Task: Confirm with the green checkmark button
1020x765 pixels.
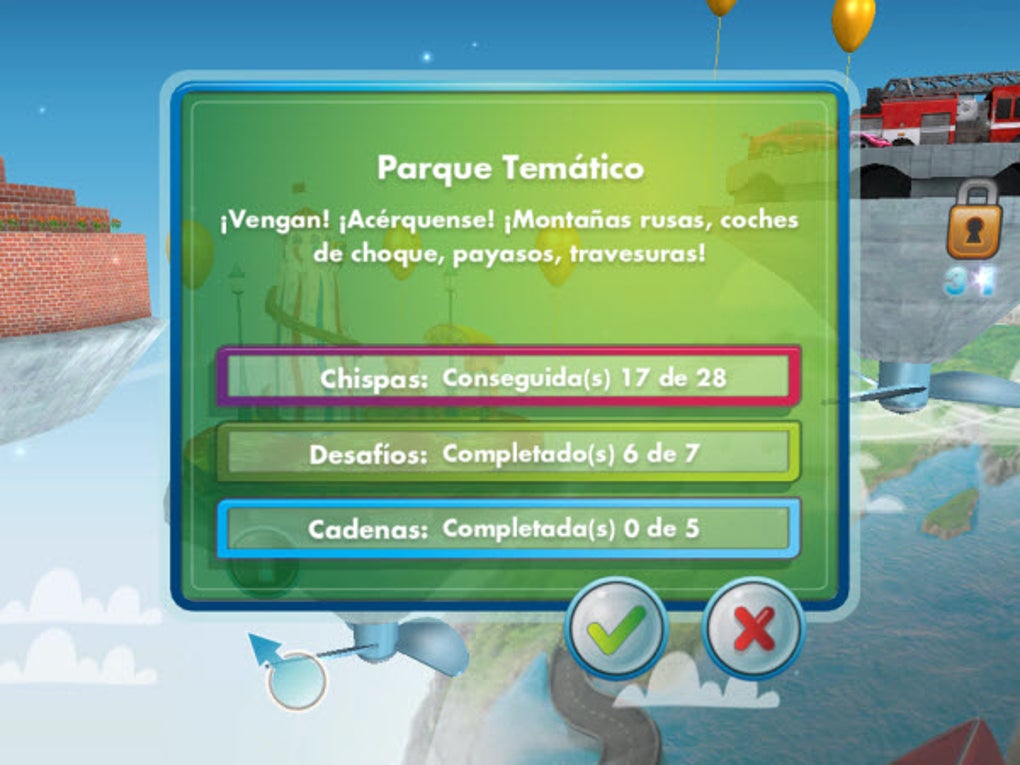Action: (616, 629)
